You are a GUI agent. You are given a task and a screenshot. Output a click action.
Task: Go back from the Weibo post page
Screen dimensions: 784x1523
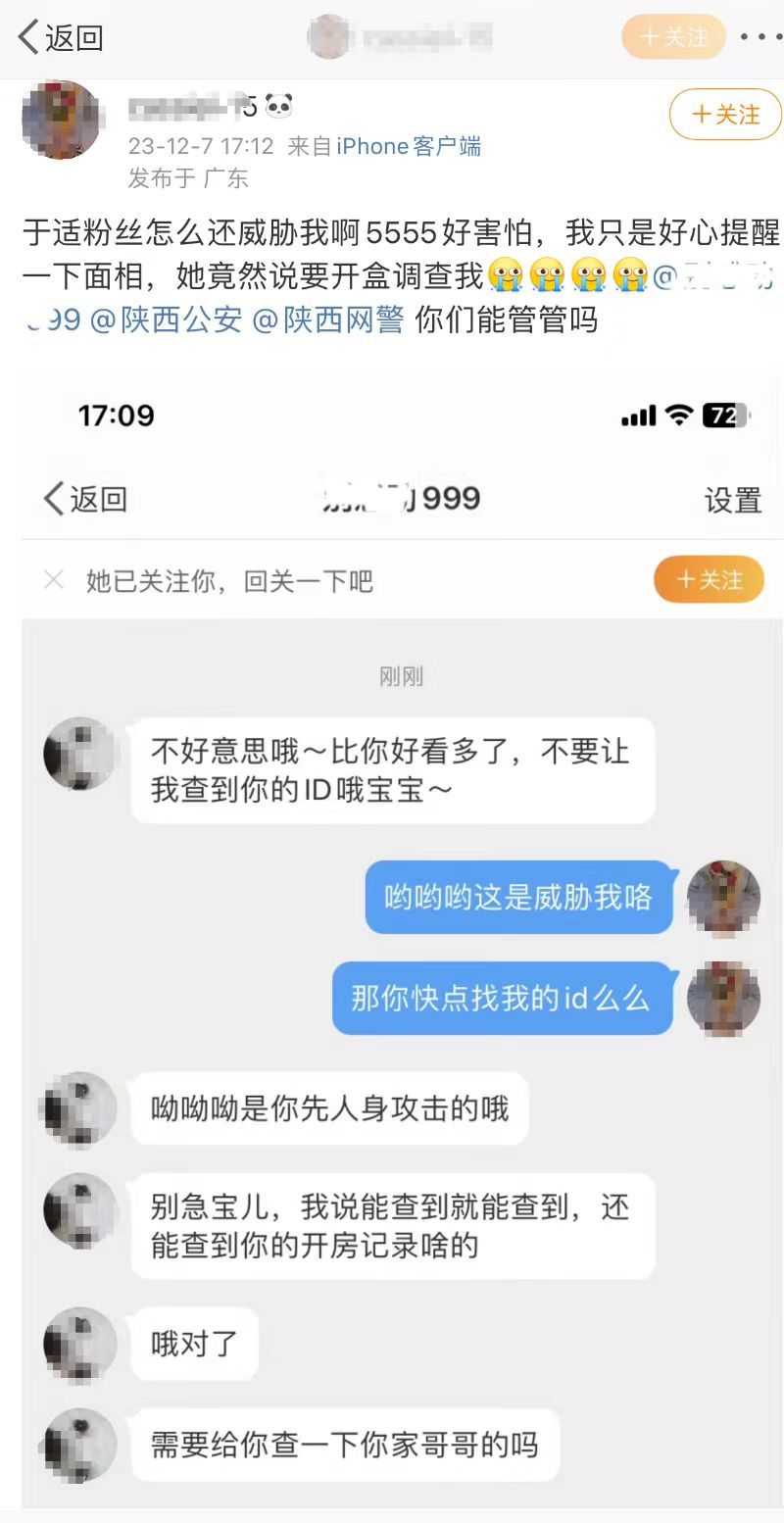pos(59,37)
